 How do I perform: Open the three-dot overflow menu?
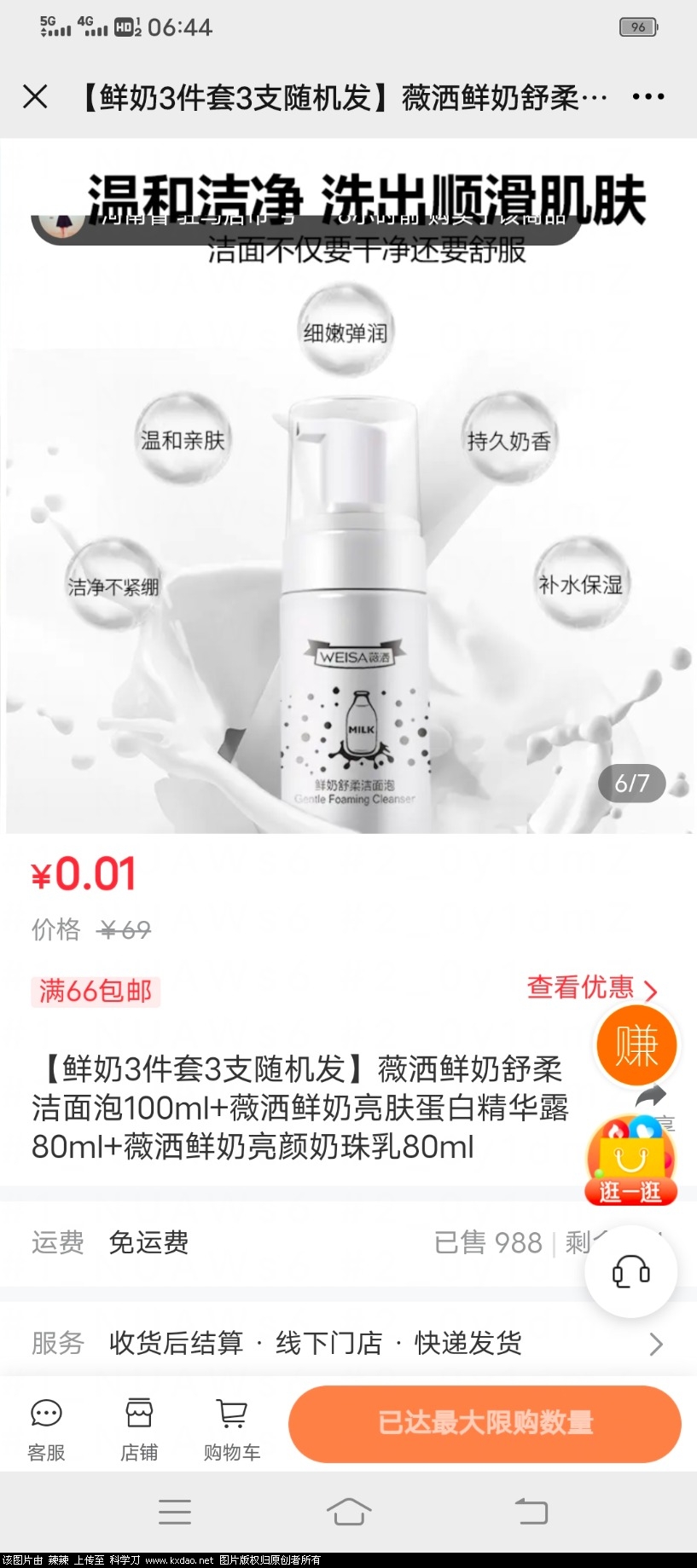point(648,97)
